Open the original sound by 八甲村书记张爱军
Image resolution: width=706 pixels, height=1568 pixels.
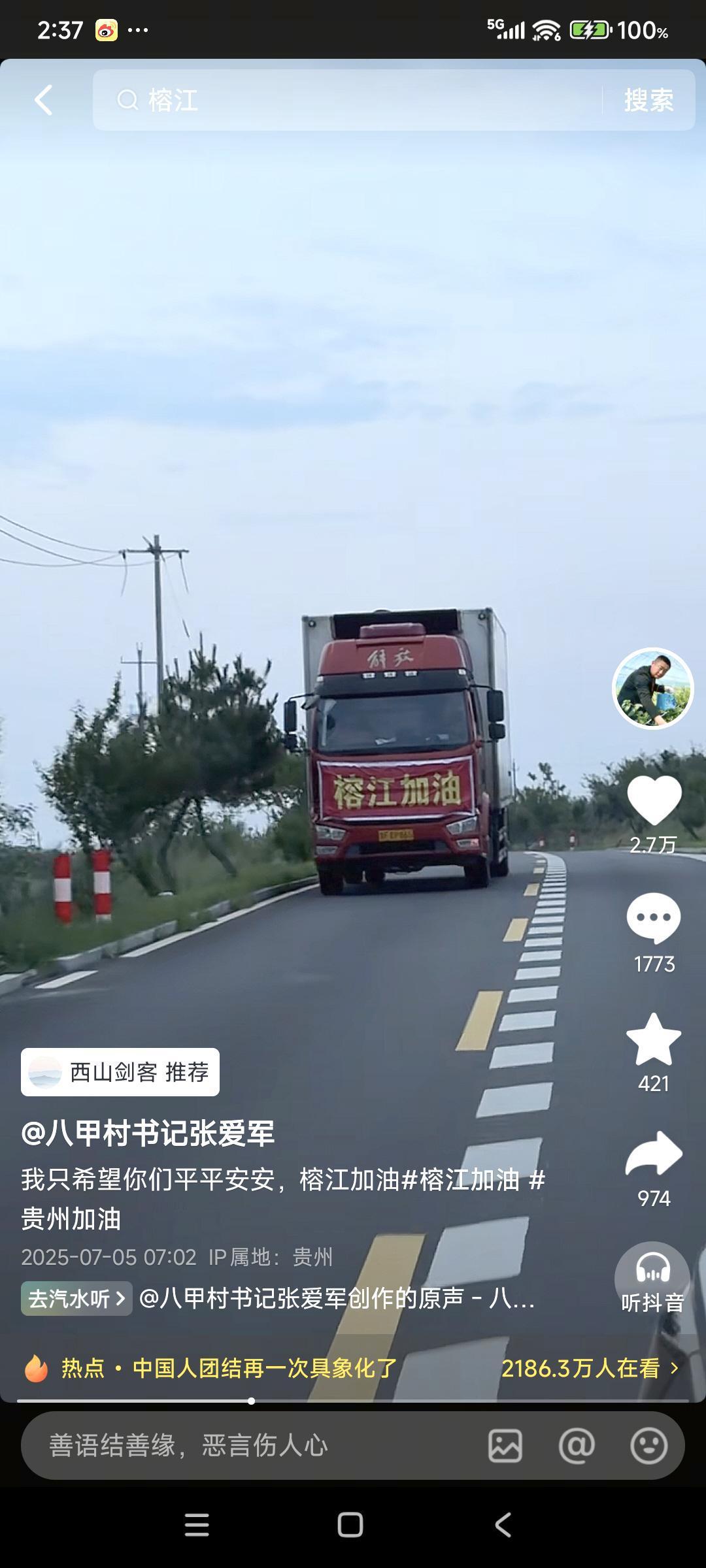tap(337, 1298)
